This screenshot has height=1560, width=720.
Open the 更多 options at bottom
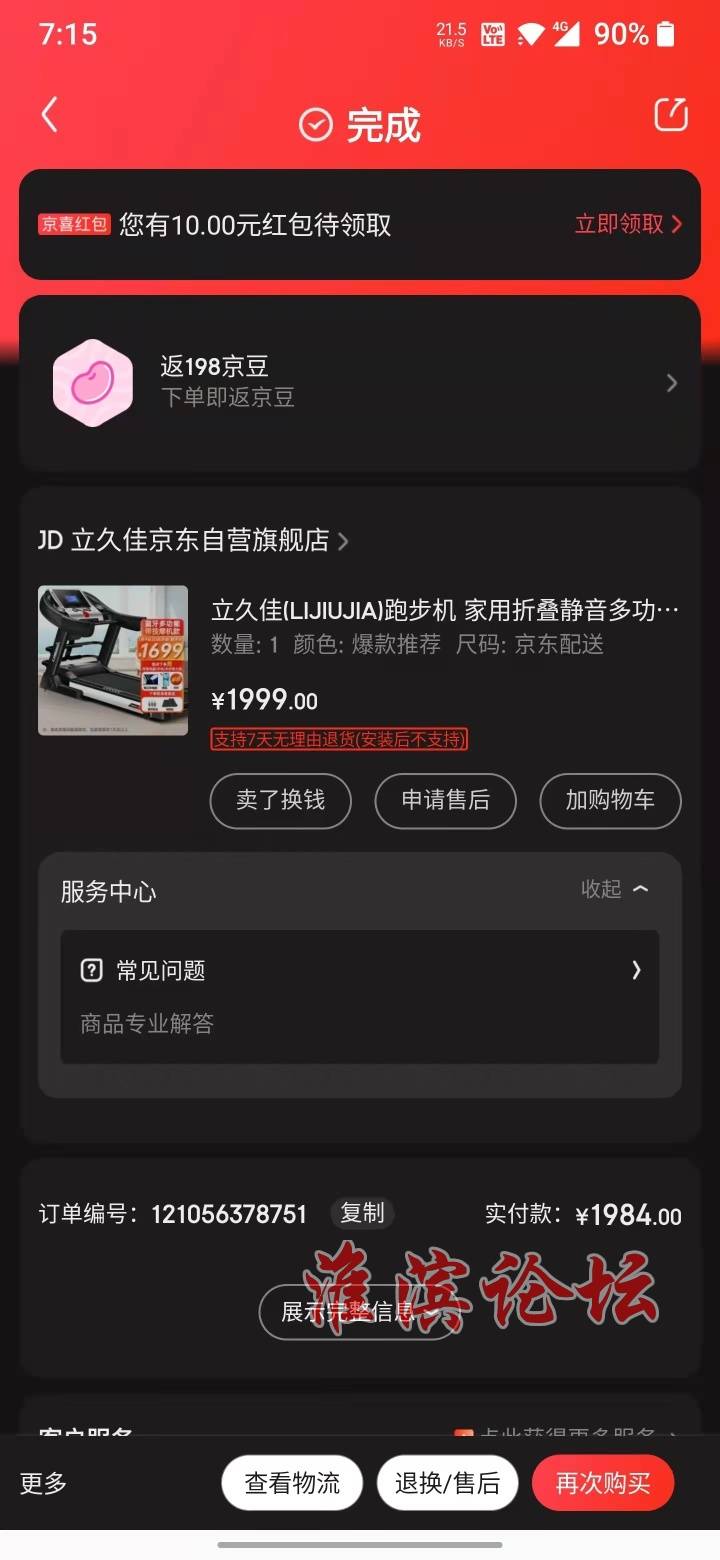coord(44,1483)
